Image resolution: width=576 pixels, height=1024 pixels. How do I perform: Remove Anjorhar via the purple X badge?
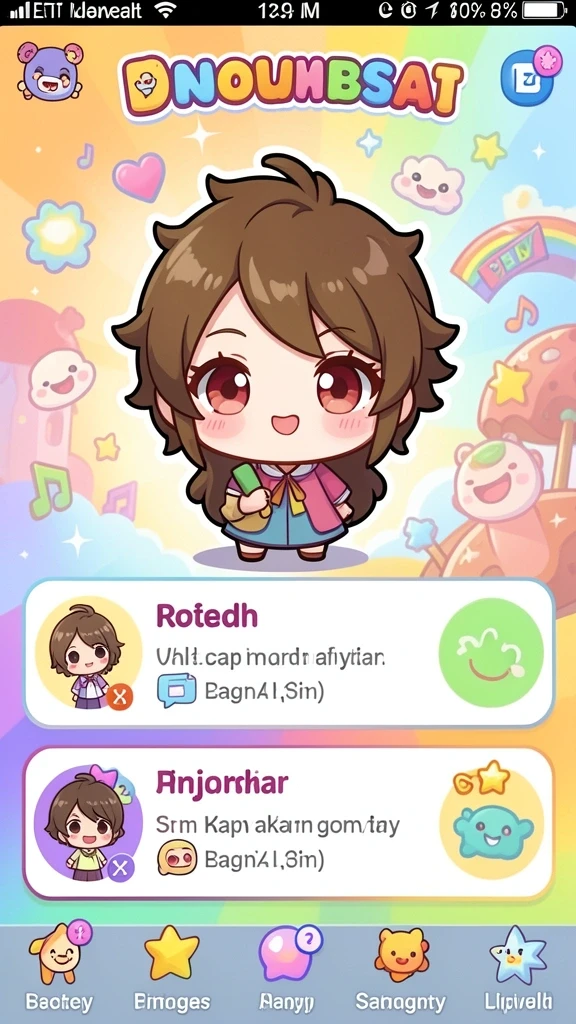pyautogui.click(x=120, y=868)
